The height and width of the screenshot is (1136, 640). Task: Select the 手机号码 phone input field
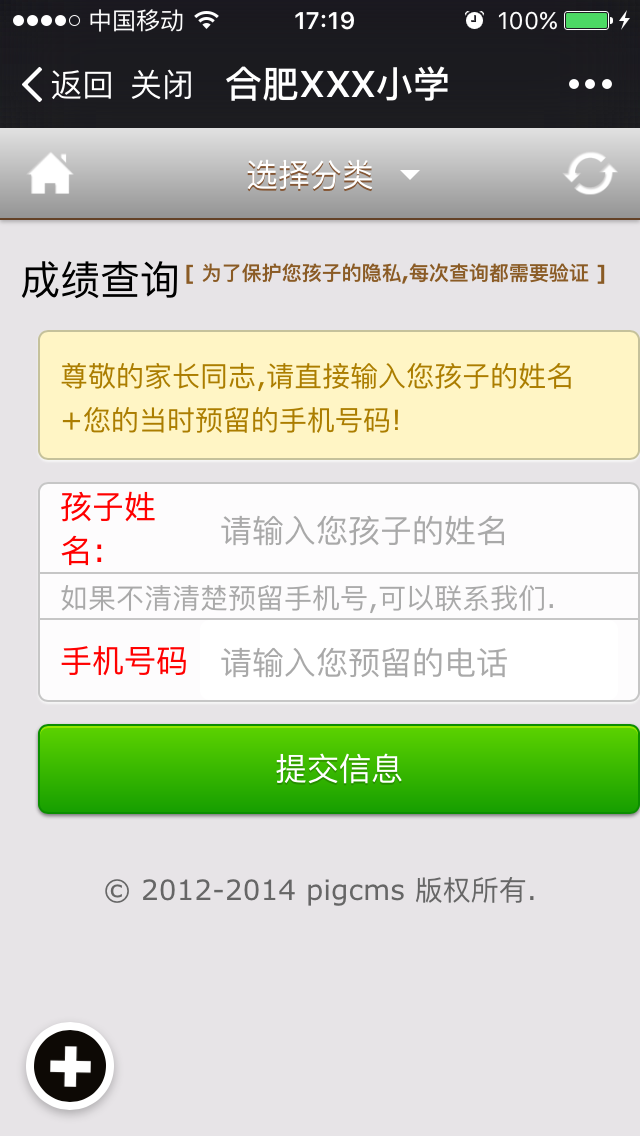408,662
